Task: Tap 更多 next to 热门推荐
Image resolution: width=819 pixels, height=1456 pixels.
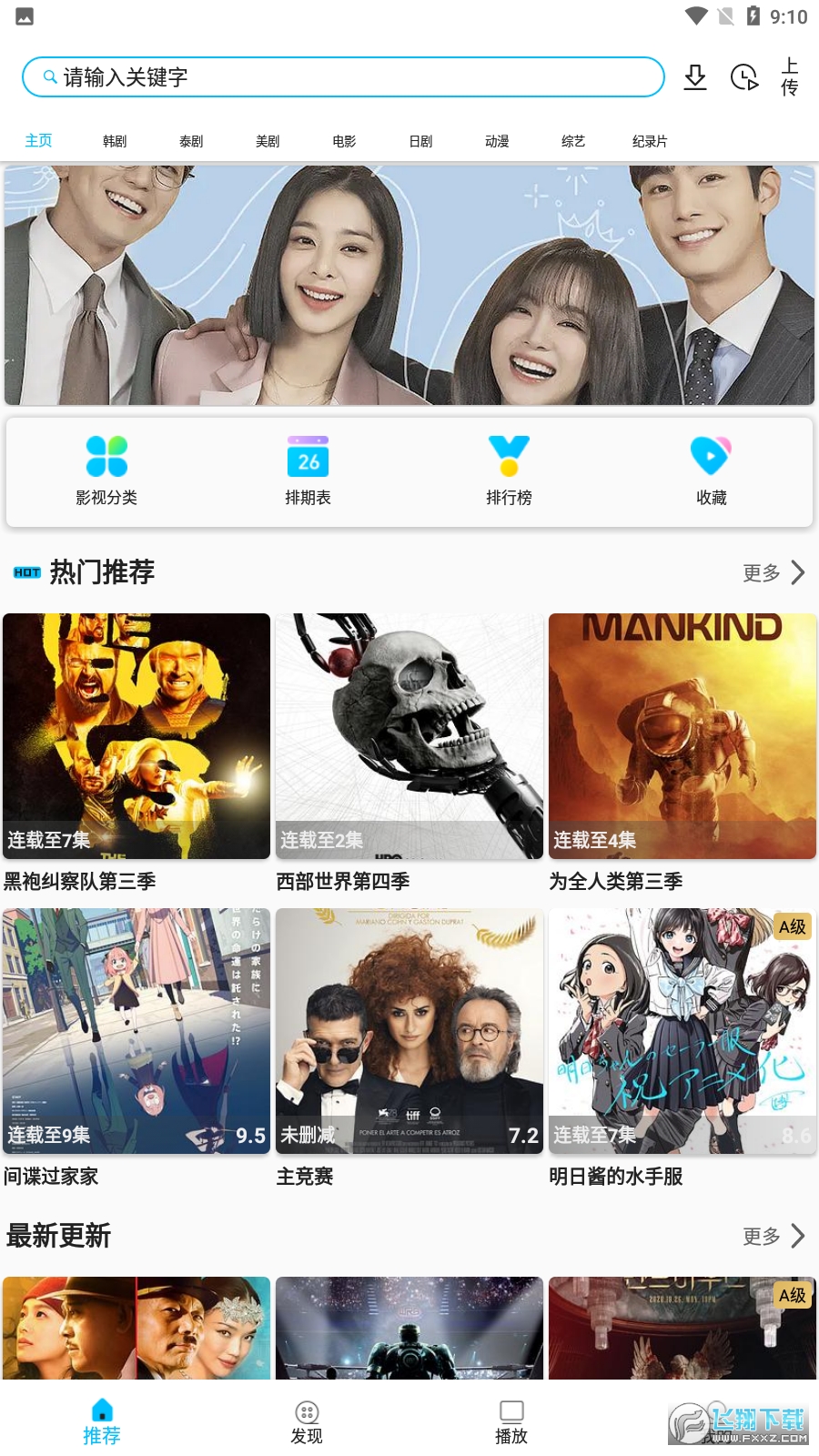Action: [773, 572]
